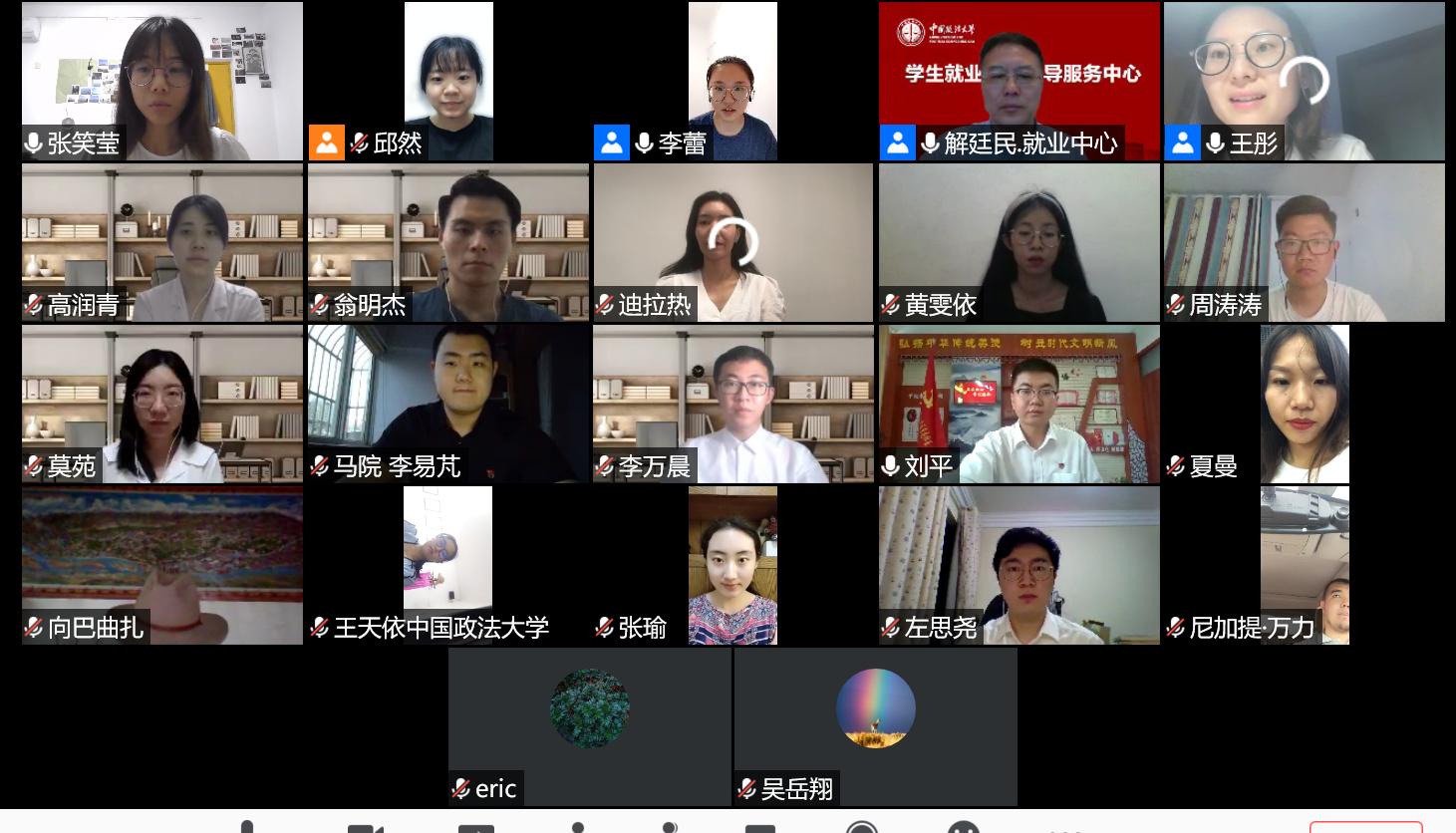Tap 李万晨's video tile
This screenshot has height=833, width=1456.
[x=732, y=404]
